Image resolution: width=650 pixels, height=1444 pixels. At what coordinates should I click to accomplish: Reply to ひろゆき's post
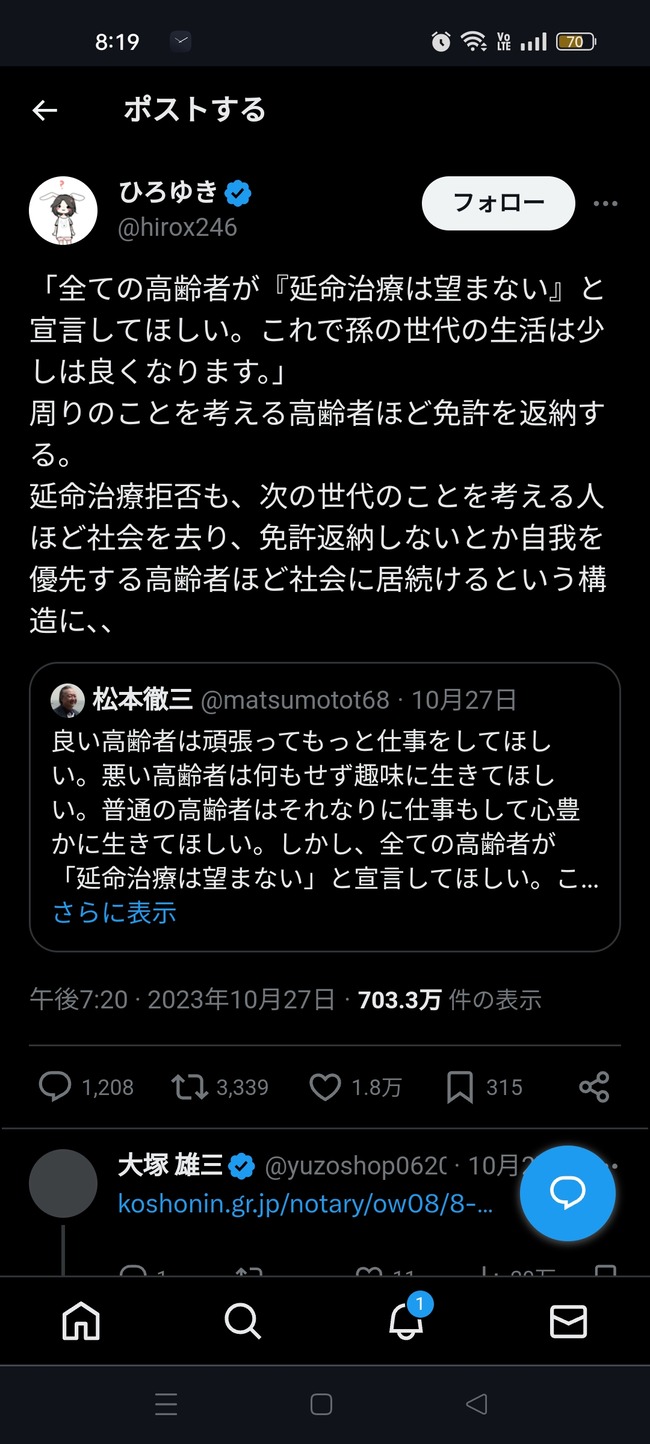pyautogui.click(x=55, y=1087)
